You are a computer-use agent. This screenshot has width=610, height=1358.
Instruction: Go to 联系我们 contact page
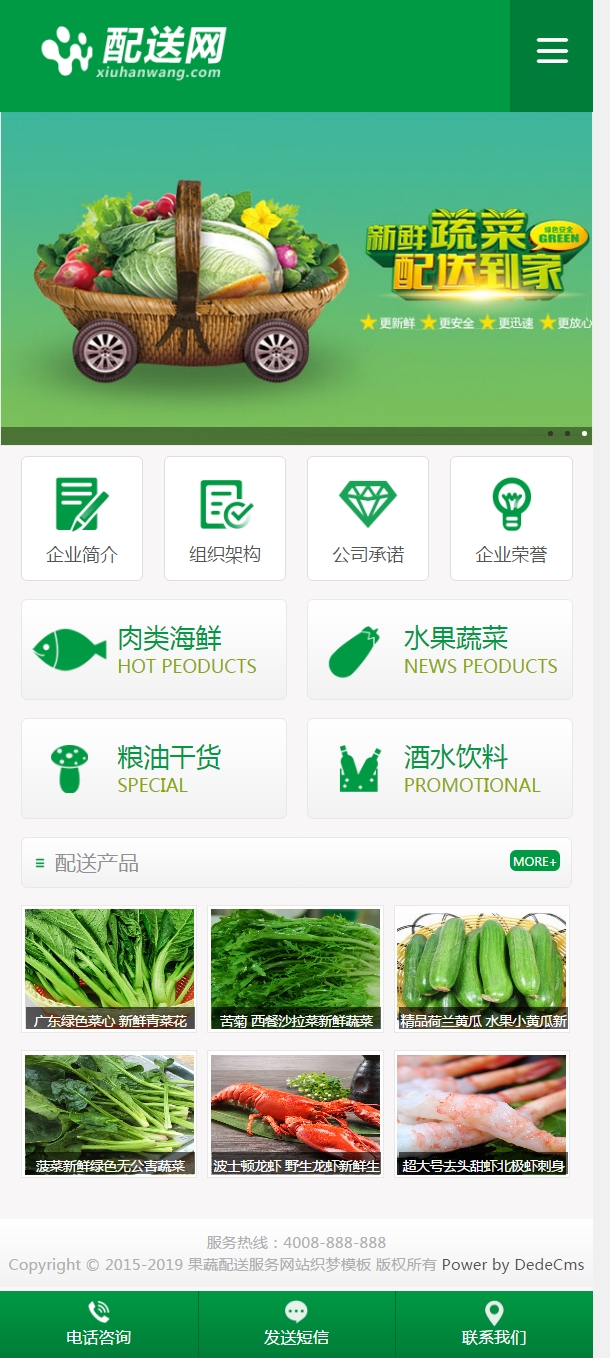(494, 1324)
